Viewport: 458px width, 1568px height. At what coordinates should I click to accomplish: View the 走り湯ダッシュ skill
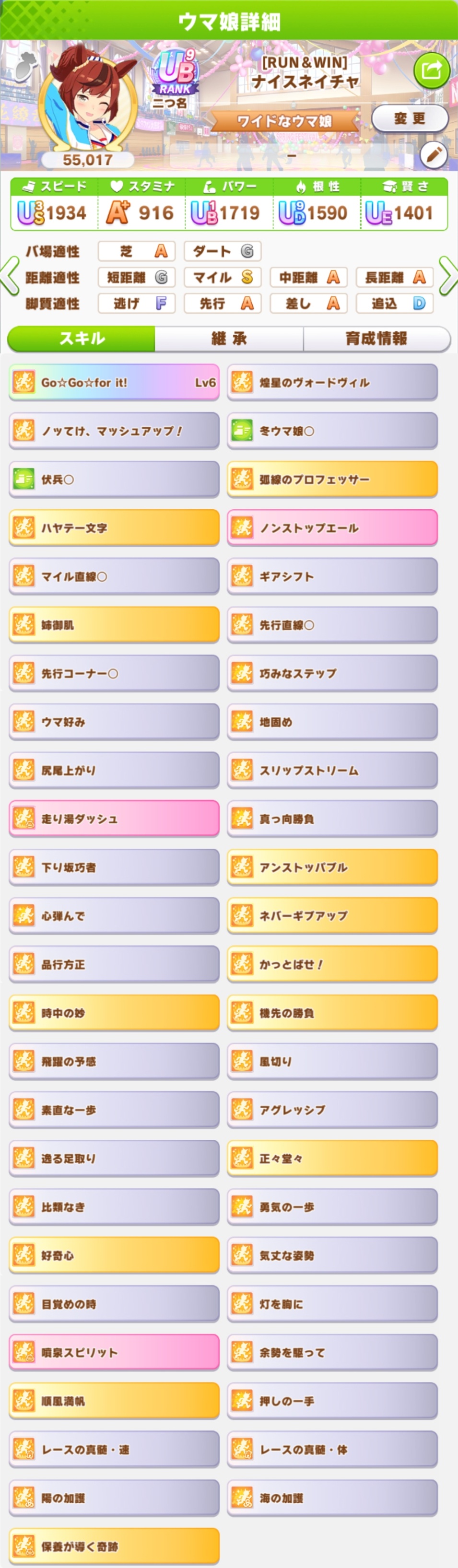pyautogui.click(x=114, y=819)
